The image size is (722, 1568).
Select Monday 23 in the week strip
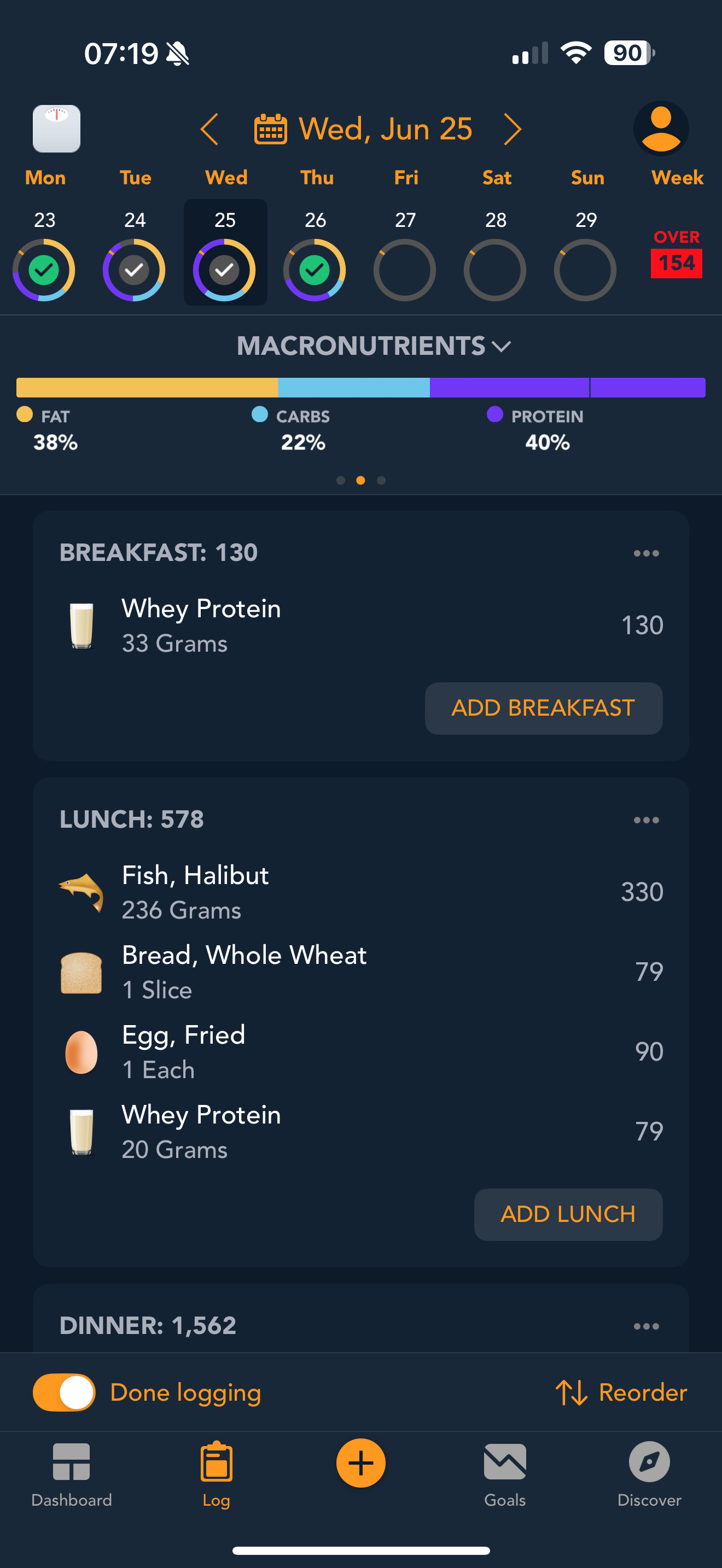tap(44, 253)
